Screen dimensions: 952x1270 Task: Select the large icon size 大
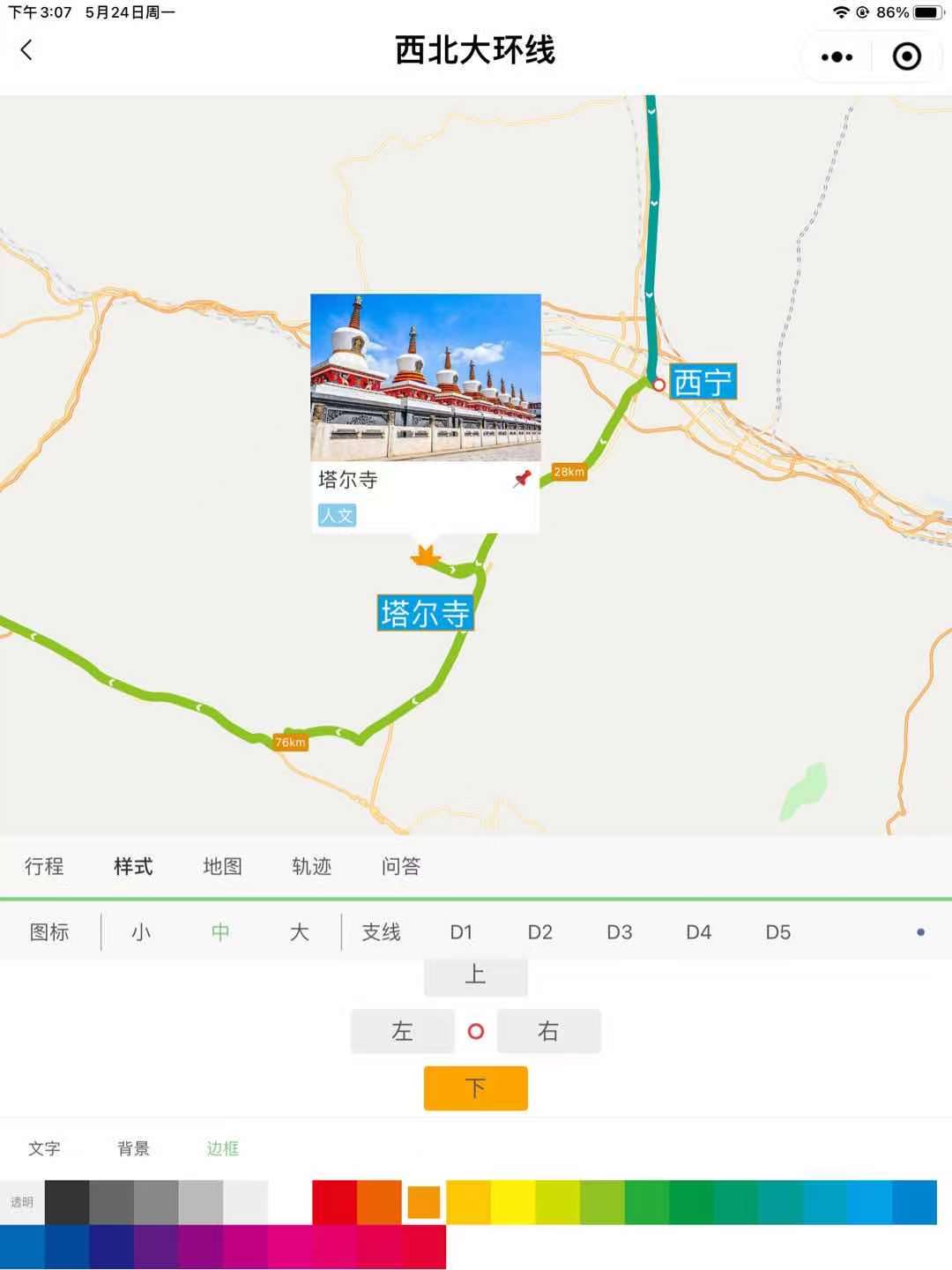(x=300, y=932)
